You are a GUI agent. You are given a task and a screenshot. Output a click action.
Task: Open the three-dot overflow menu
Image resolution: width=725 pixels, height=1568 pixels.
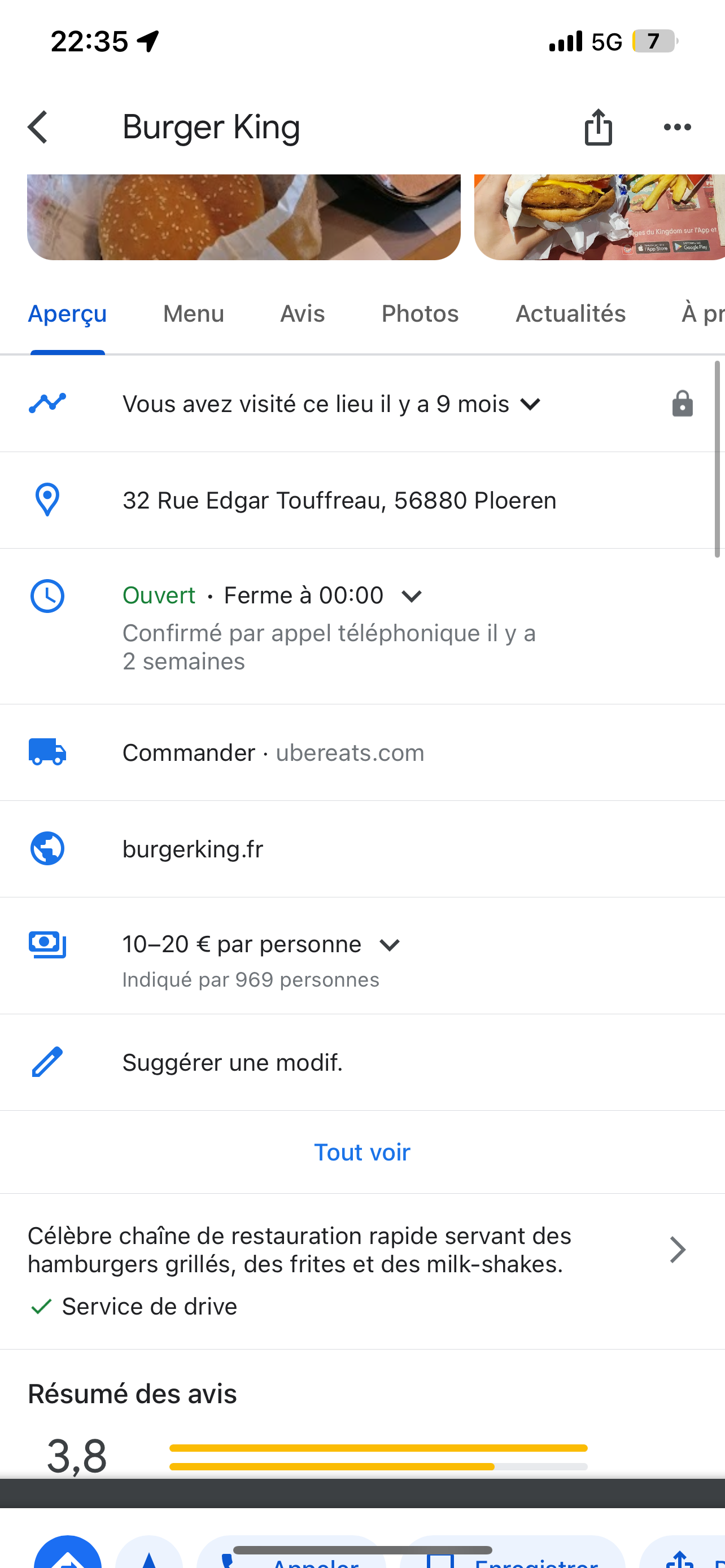pos(677,127)
